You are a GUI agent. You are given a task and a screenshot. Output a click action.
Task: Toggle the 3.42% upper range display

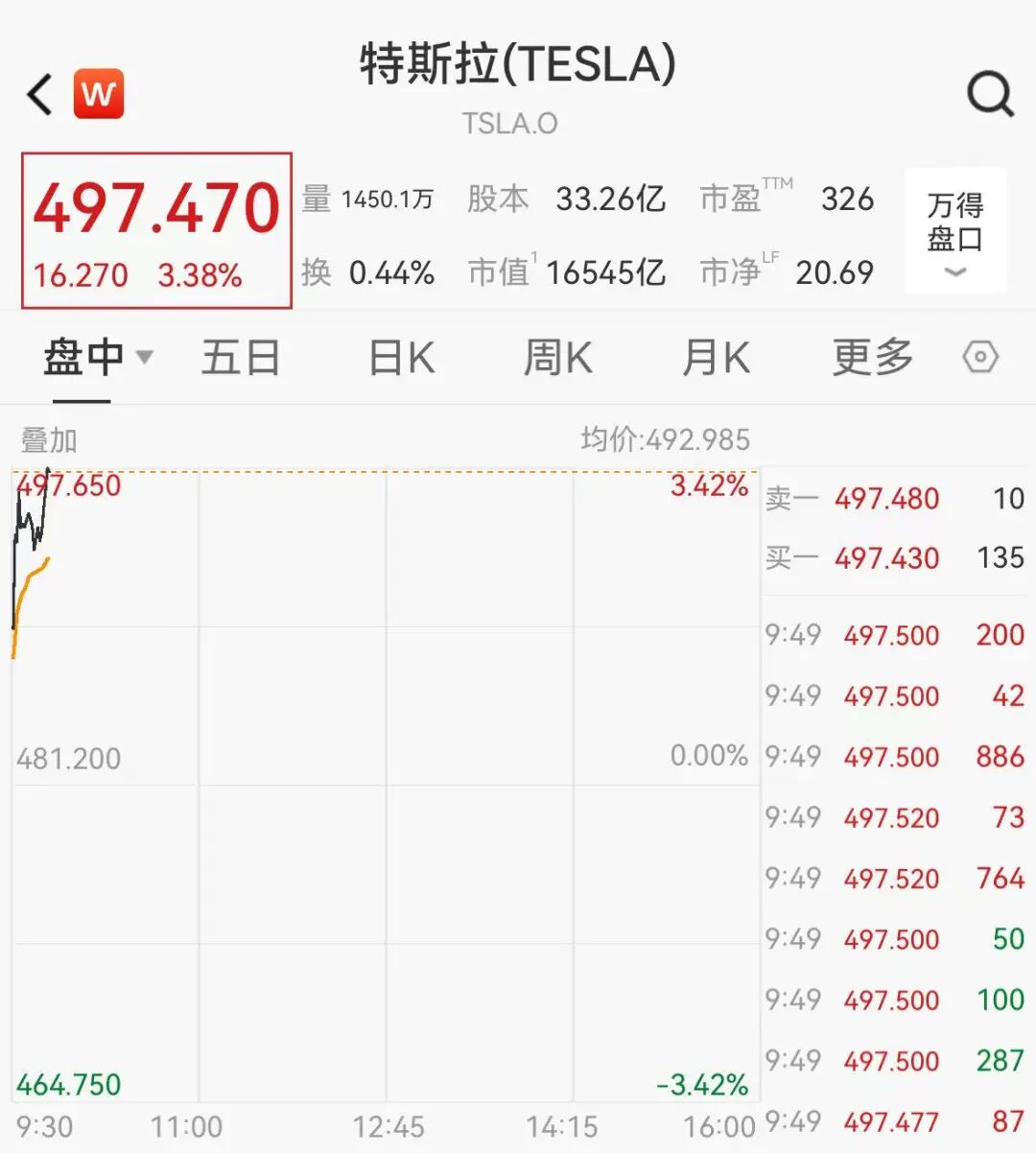click(x=711, y=486)
